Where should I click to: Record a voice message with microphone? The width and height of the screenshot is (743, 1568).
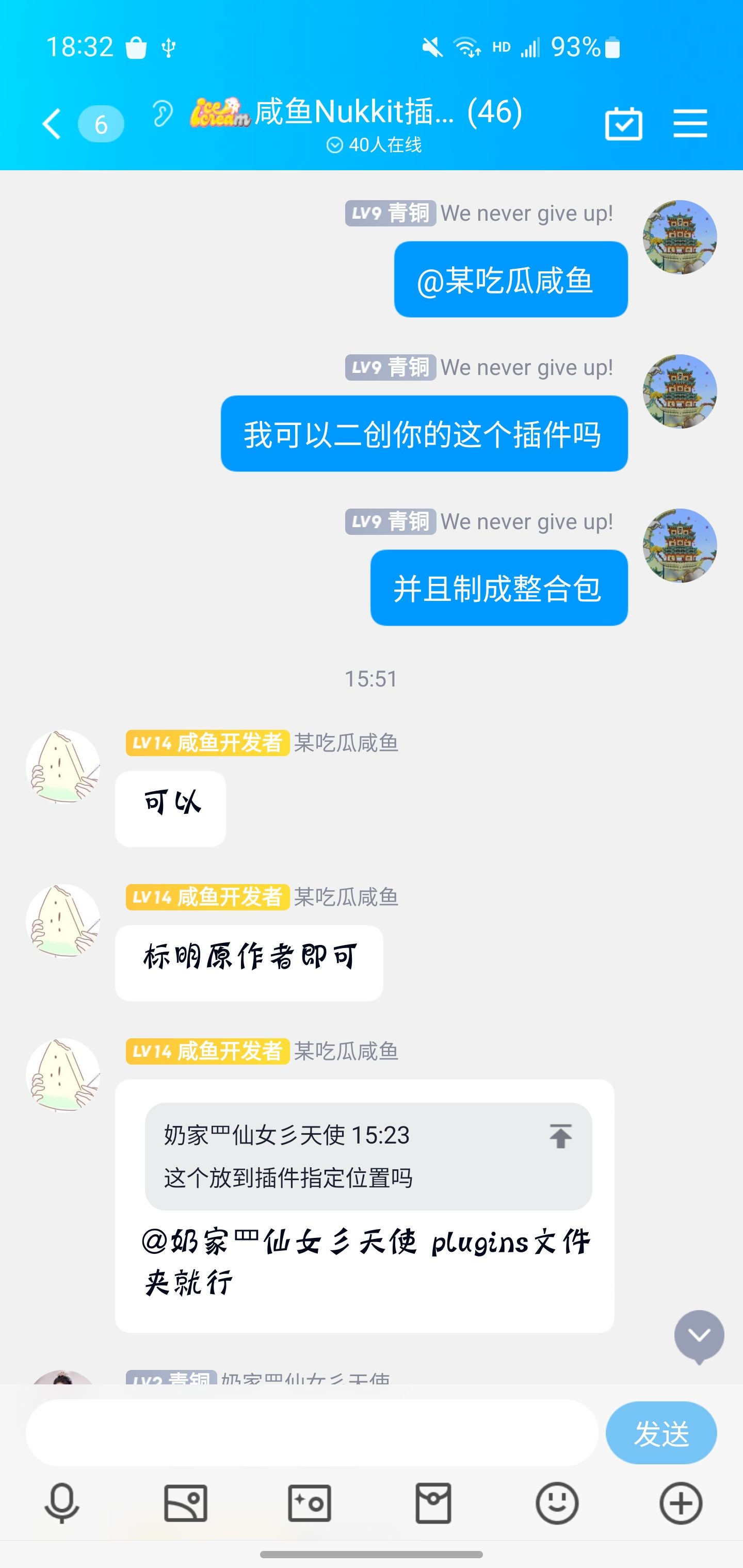click(62, 1503)
